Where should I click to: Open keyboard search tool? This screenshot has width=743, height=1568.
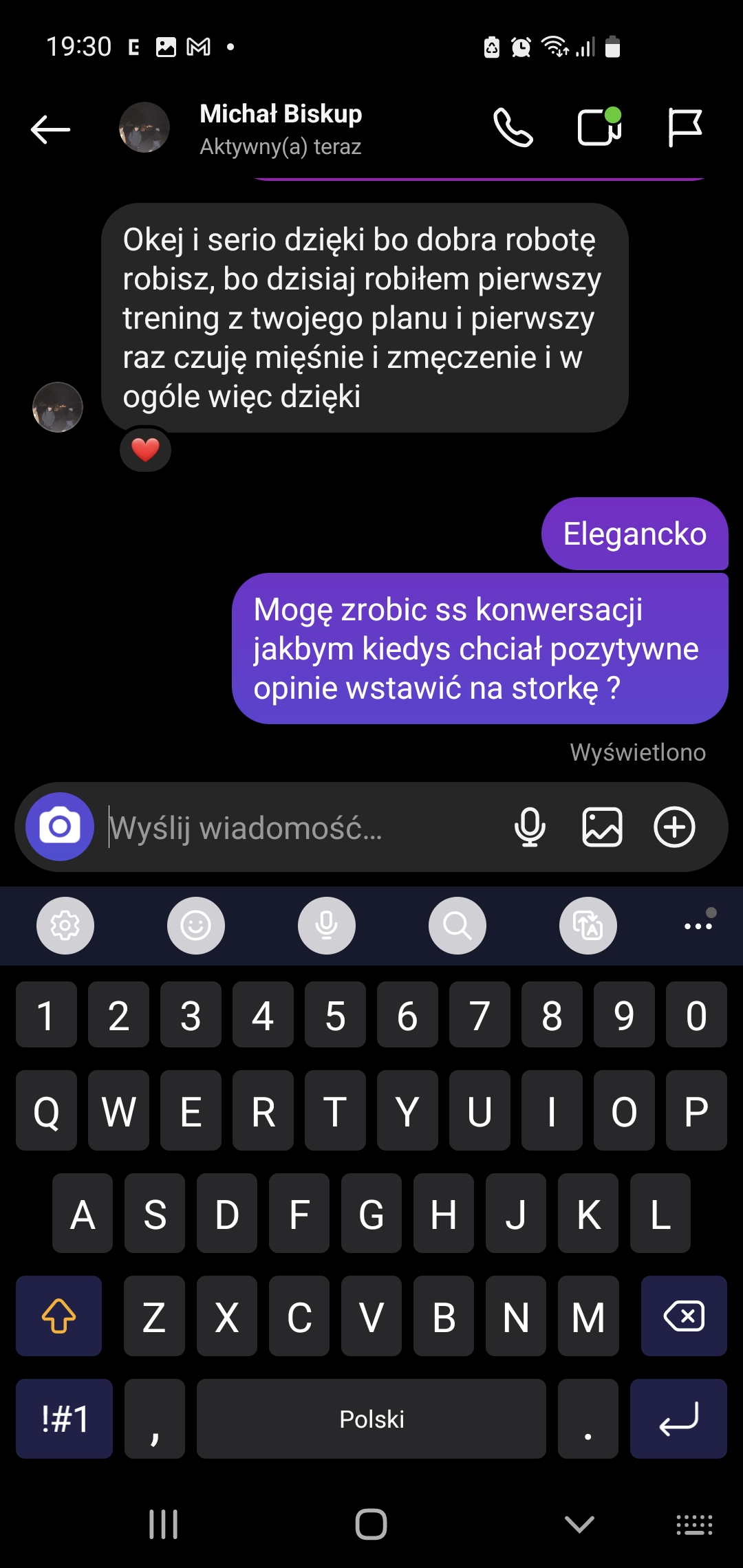457,926
